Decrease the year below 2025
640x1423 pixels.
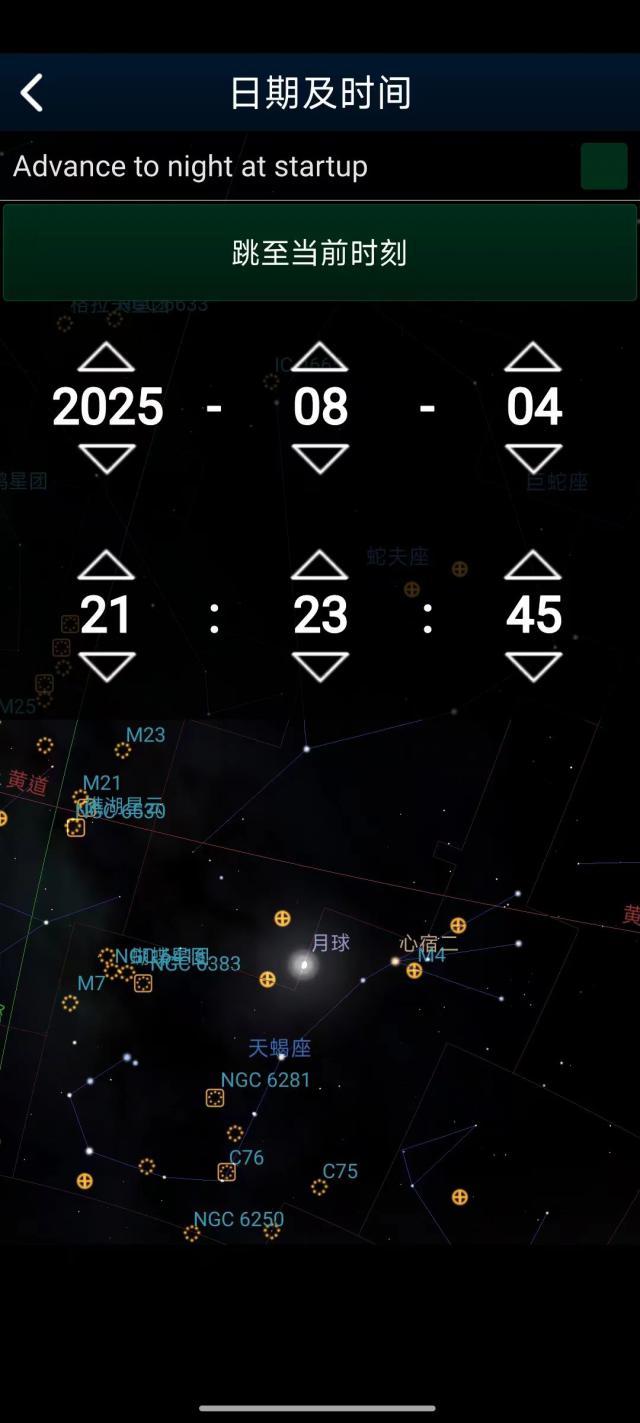pos(106,459)
